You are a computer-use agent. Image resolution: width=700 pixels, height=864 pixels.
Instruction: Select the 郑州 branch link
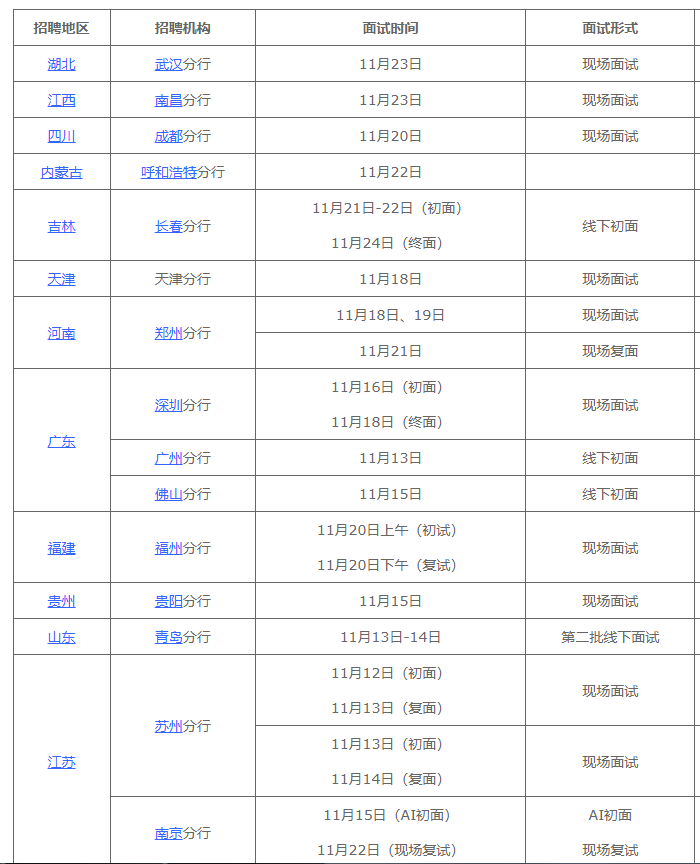tap(169, 333)
